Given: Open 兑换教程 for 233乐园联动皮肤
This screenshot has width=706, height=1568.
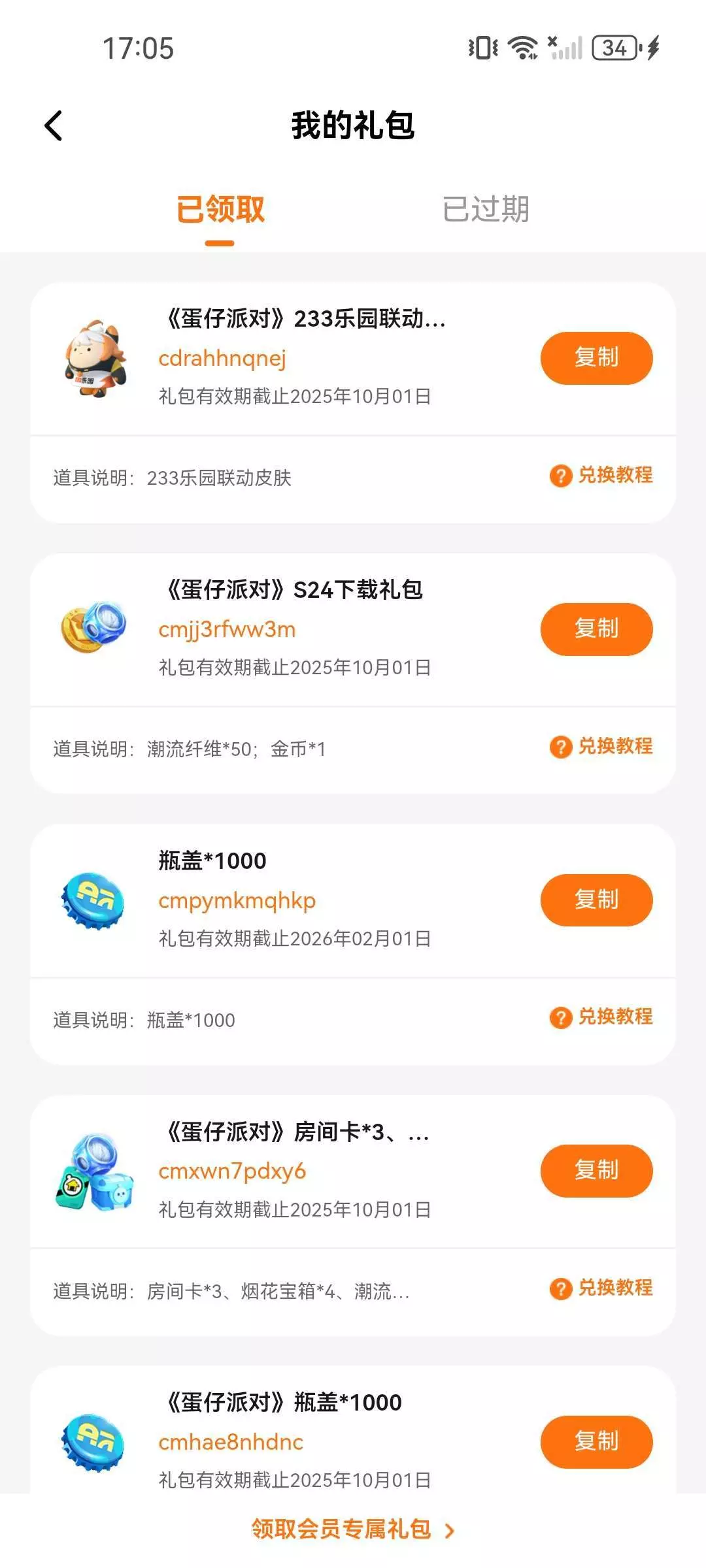Looking at the screenshot, I should 601,476.
